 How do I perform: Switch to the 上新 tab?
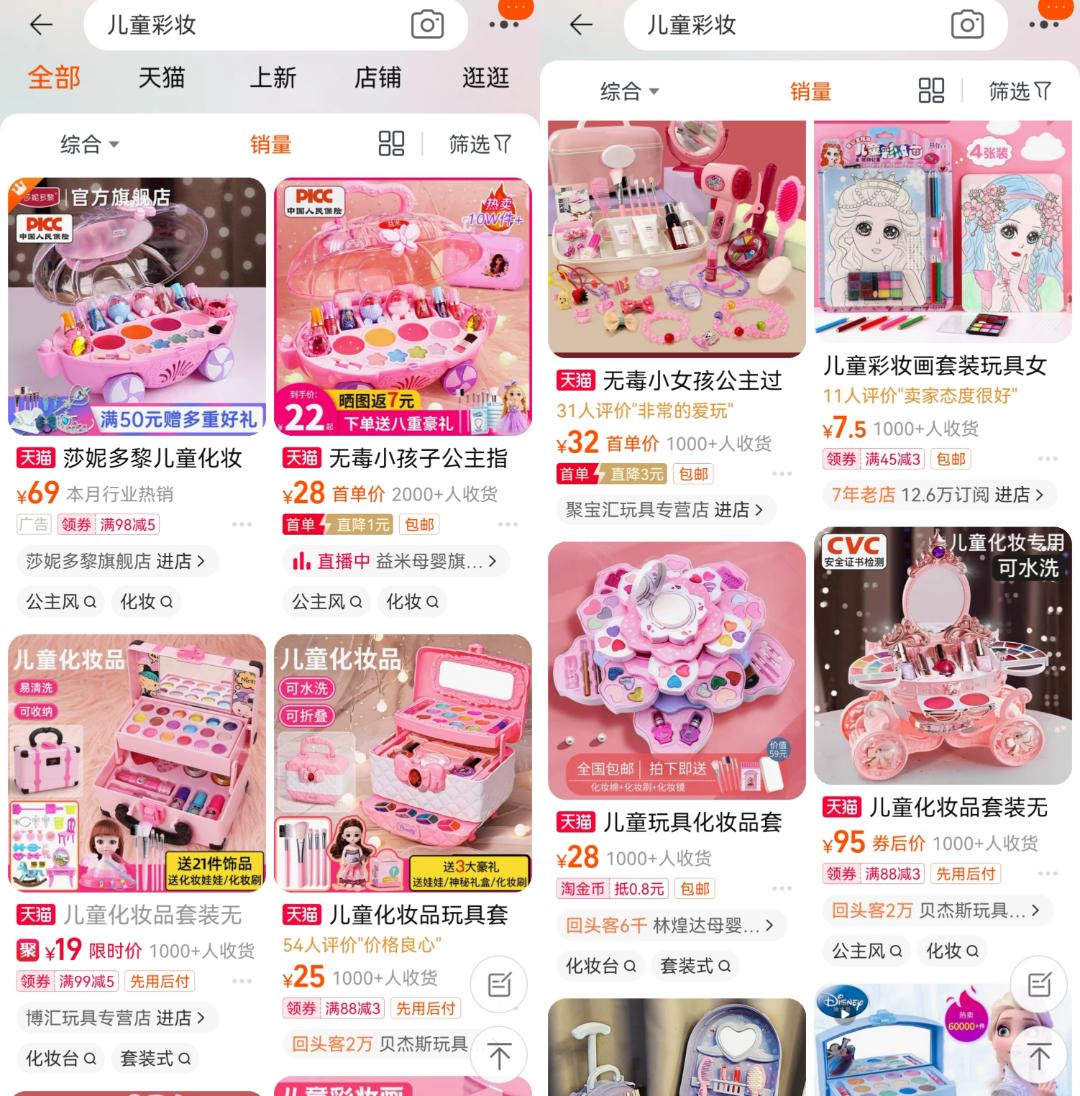(x=272, y=77)
